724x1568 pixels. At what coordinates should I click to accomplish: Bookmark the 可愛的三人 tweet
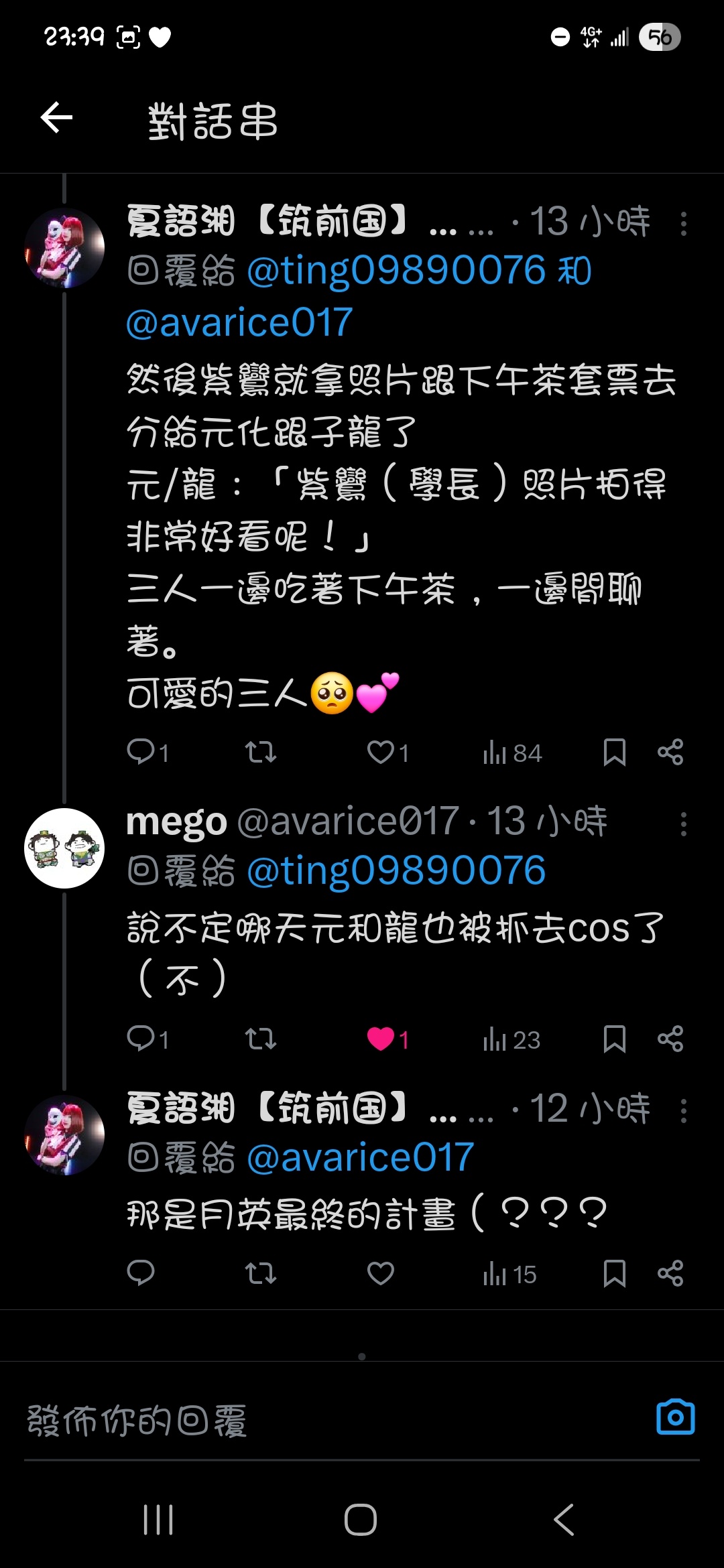(x=614, y=753)
